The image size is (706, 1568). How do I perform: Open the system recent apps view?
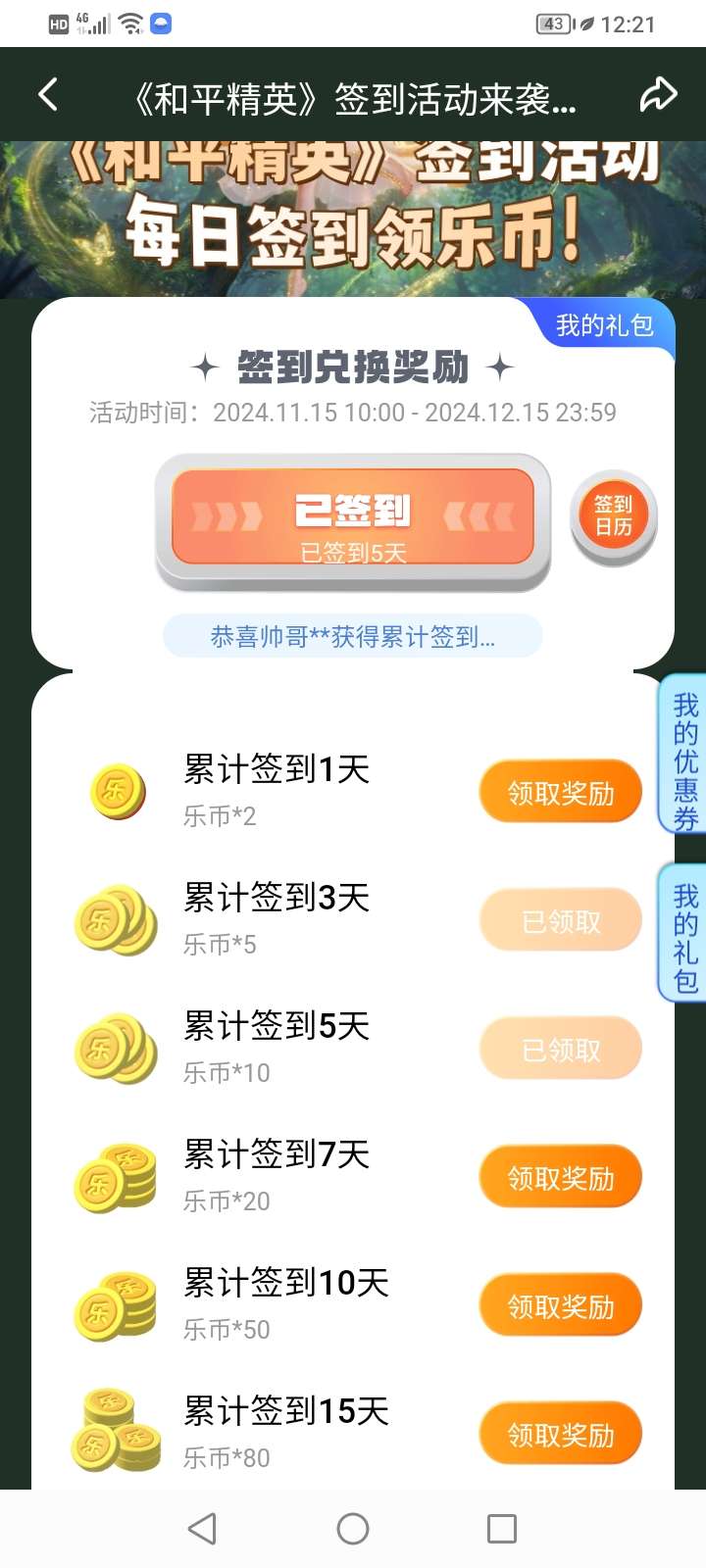point(501,1528)
